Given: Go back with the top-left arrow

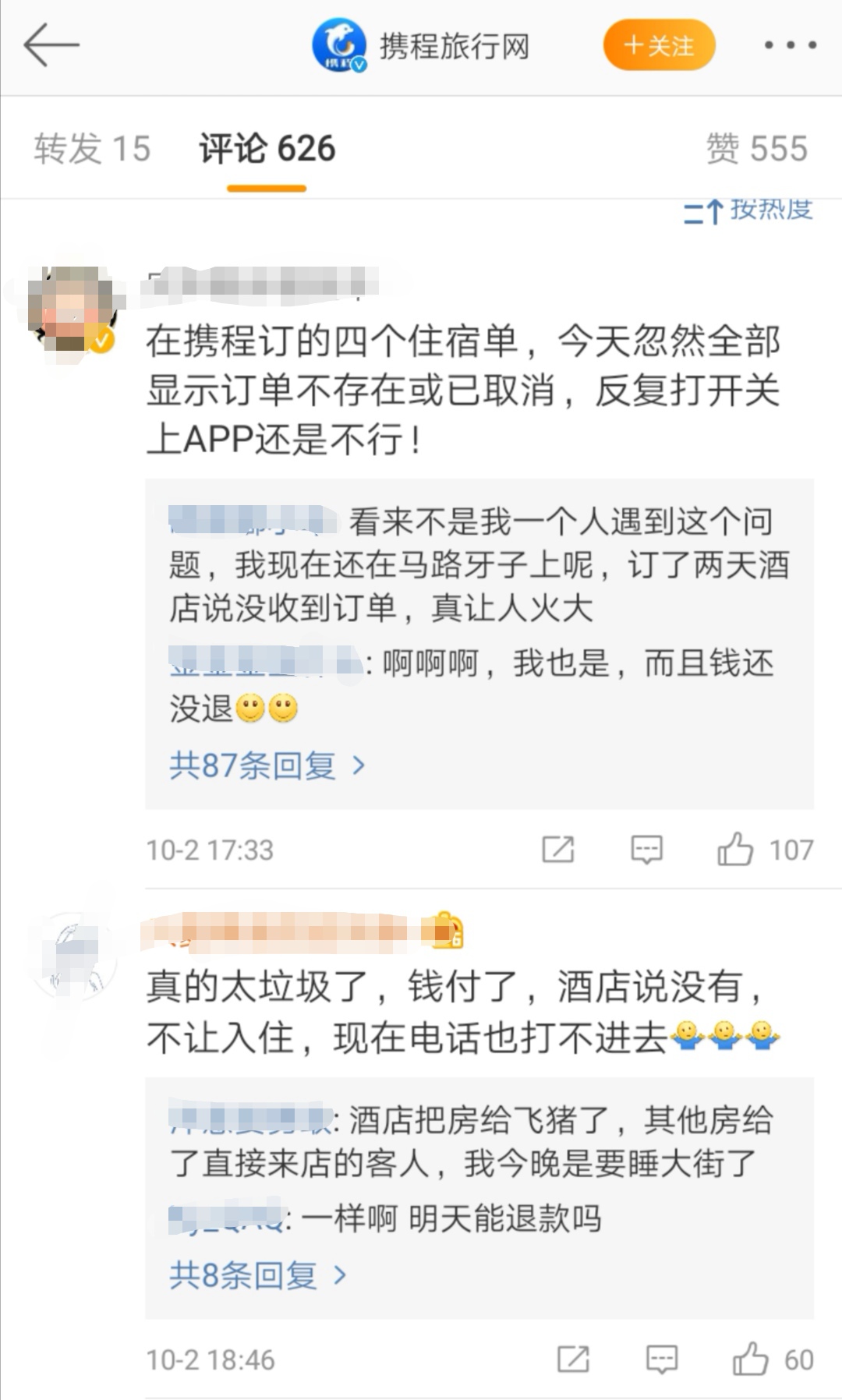Looking at the screenshot, I should 51,45.
